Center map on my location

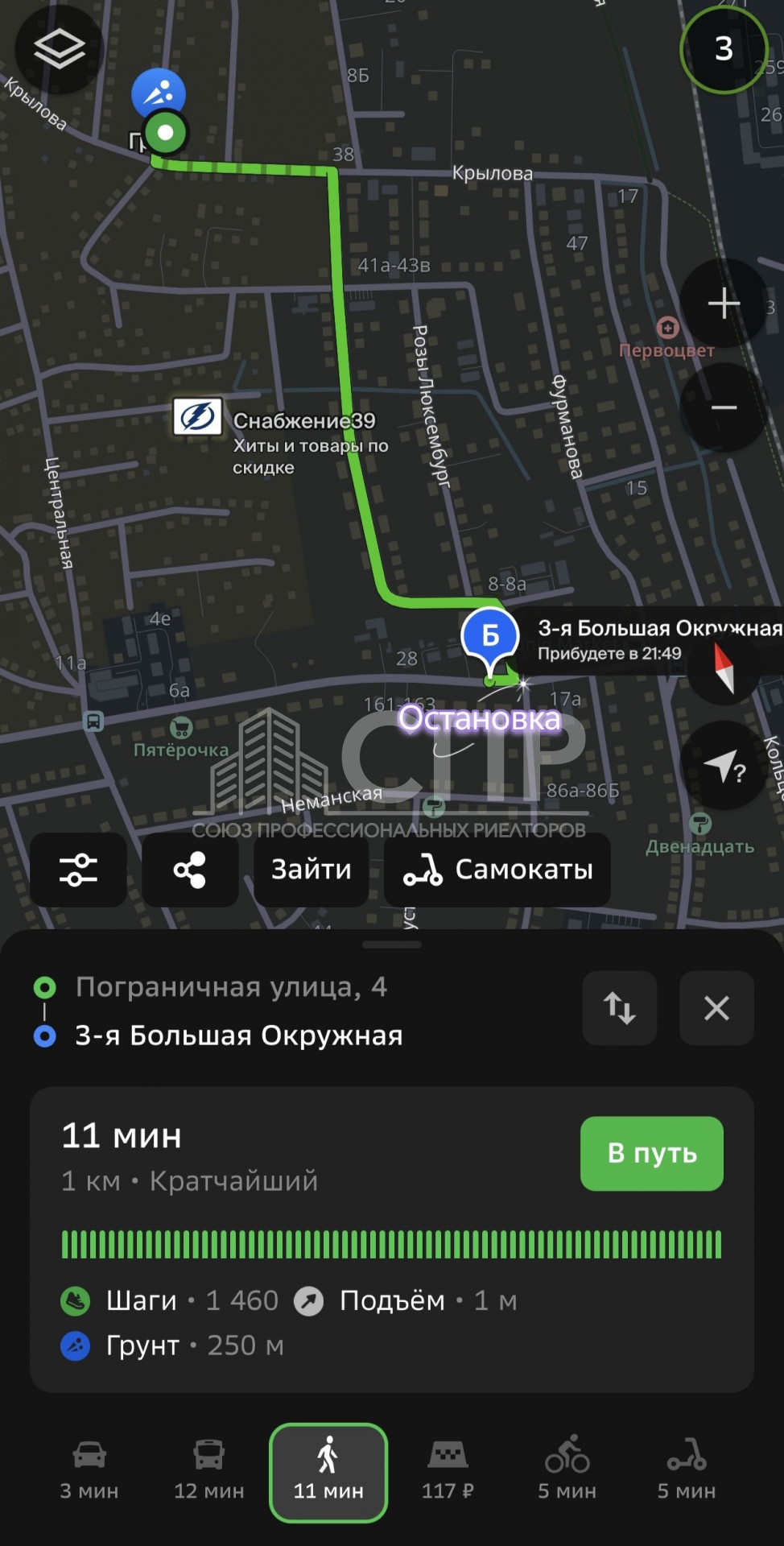(724, 767)
